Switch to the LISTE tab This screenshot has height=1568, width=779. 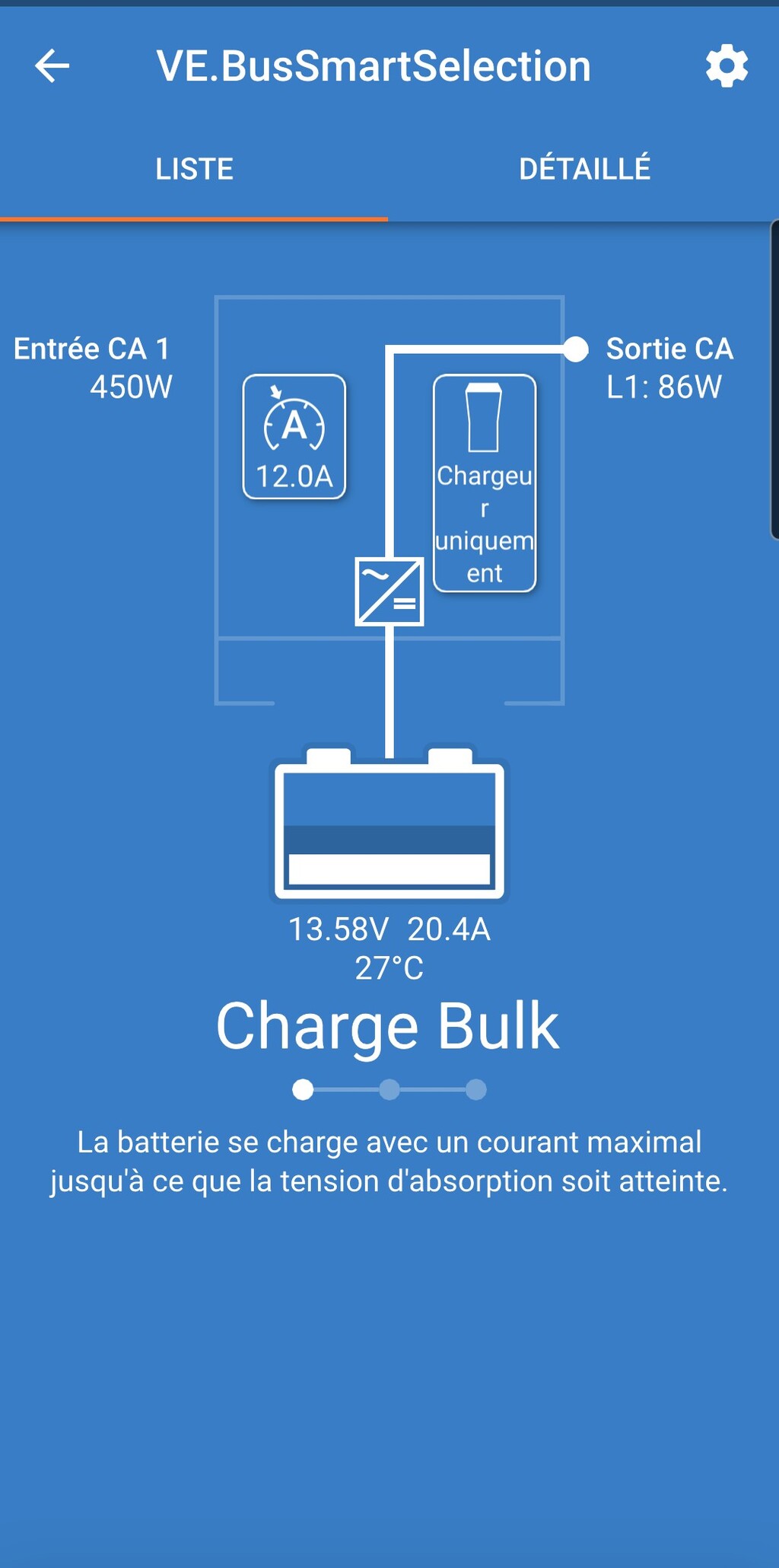pos(194,169)
